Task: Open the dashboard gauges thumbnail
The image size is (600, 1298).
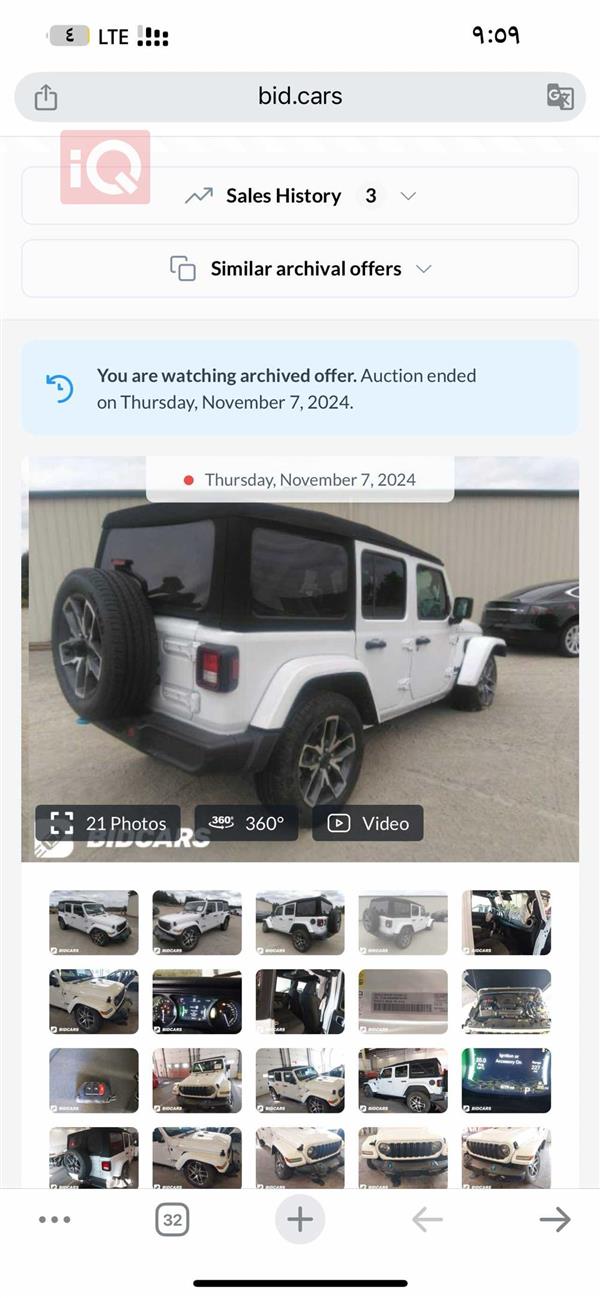Action: click(x=197, y=1001)
